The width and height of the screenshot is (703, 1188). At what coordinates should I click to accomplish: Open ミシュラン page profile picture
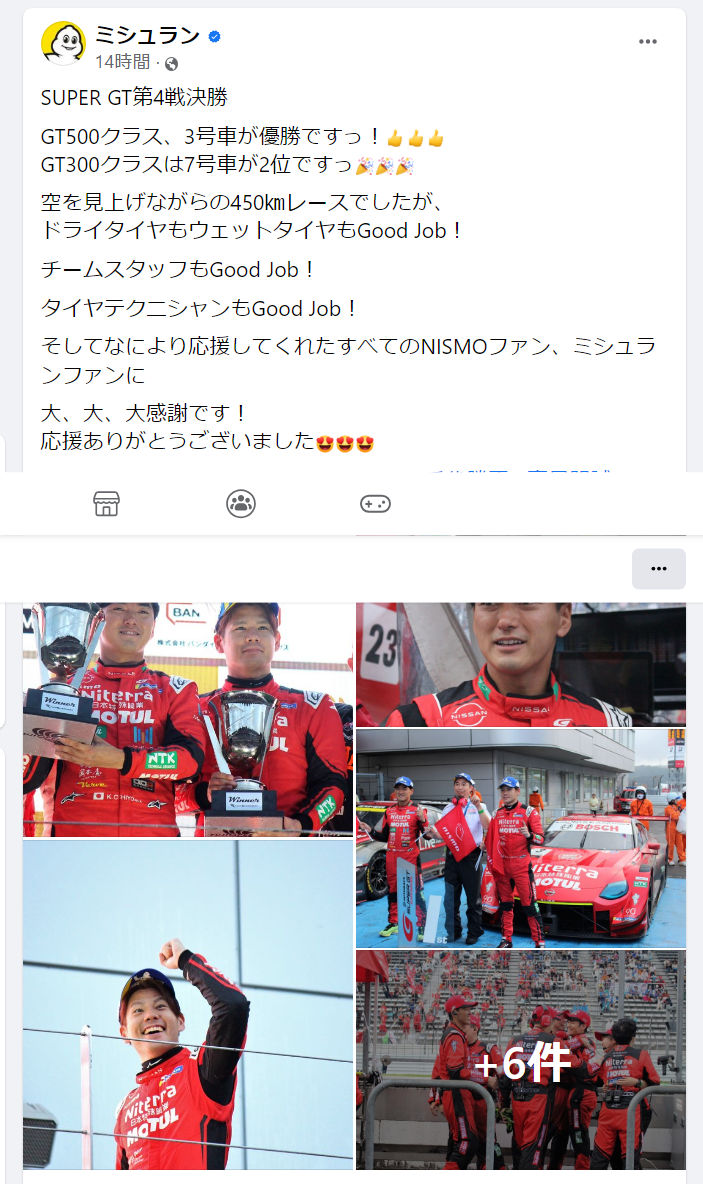[63, 43]
